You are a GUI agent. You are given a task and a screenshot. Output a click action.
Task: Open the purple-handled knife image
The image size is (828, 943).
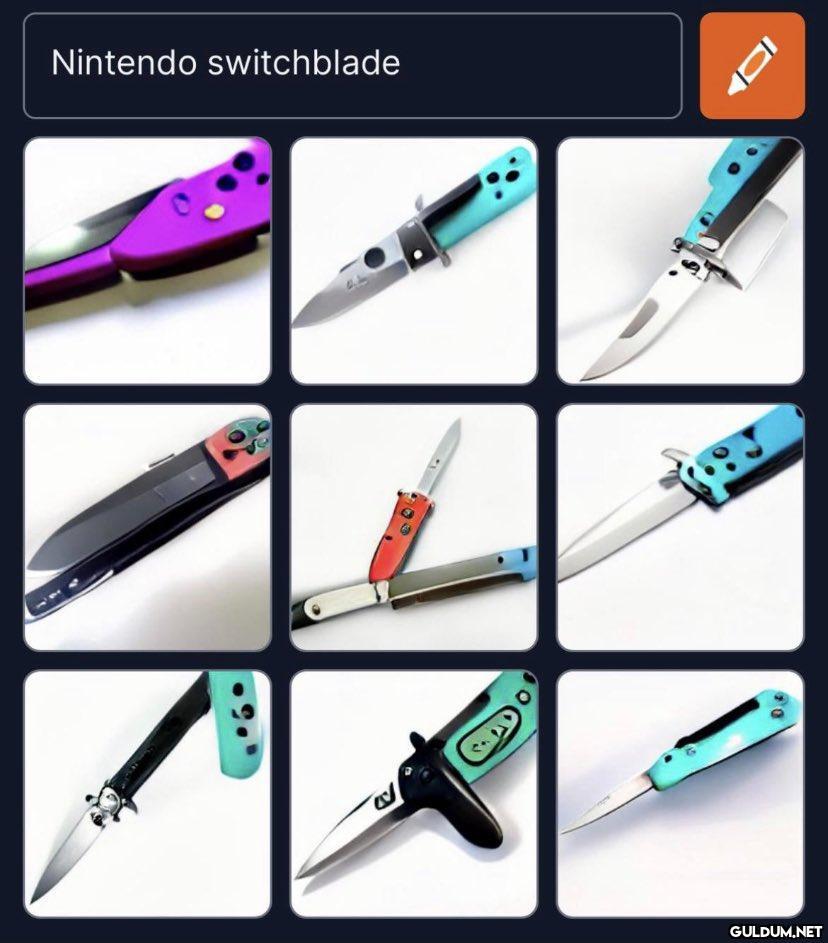click(147, 260)
